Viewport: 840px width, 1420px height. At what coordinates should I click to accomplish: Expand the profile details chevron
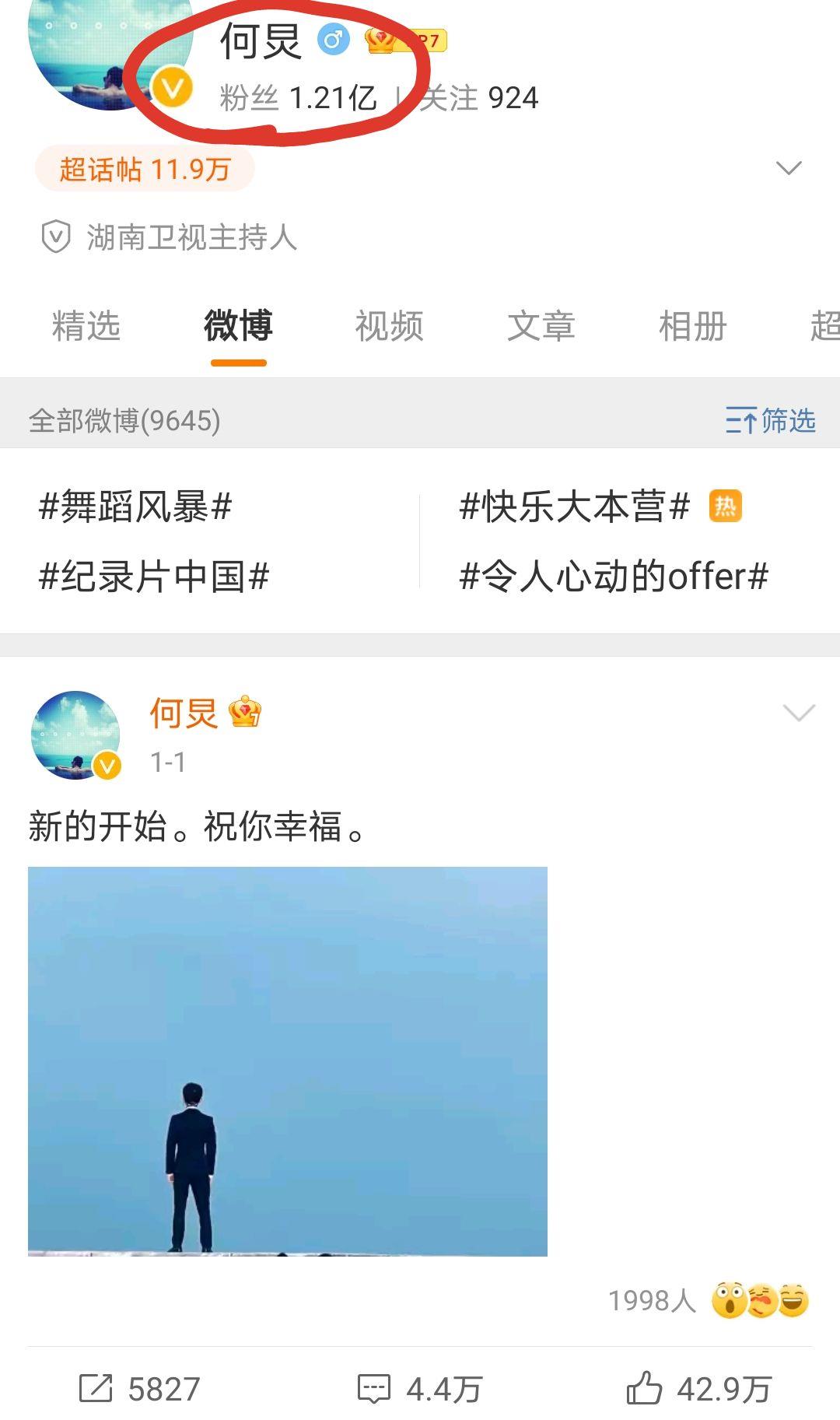point(789,168)
